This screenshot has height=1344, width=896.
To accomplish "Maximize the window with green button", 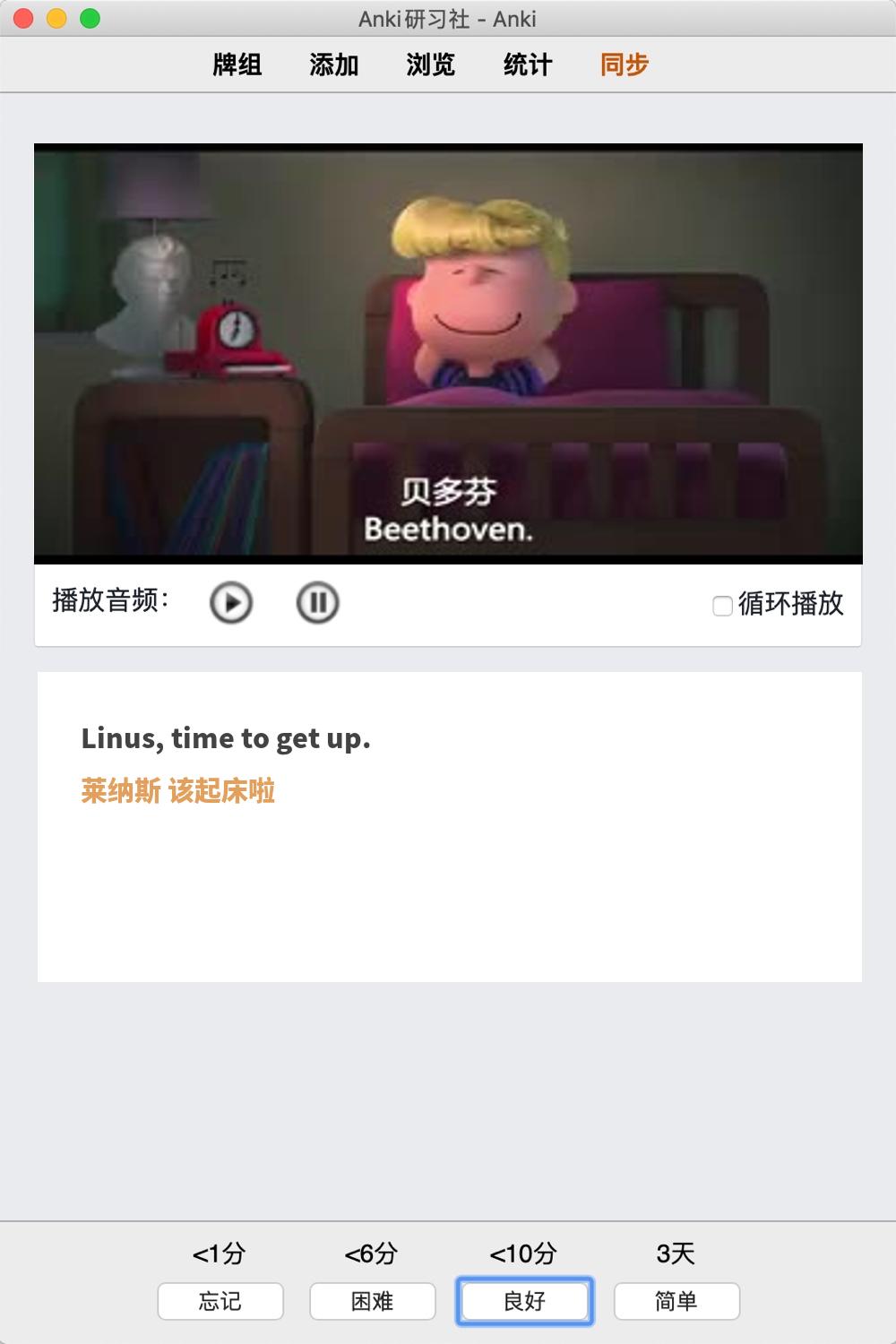I will tap(90, 18).
